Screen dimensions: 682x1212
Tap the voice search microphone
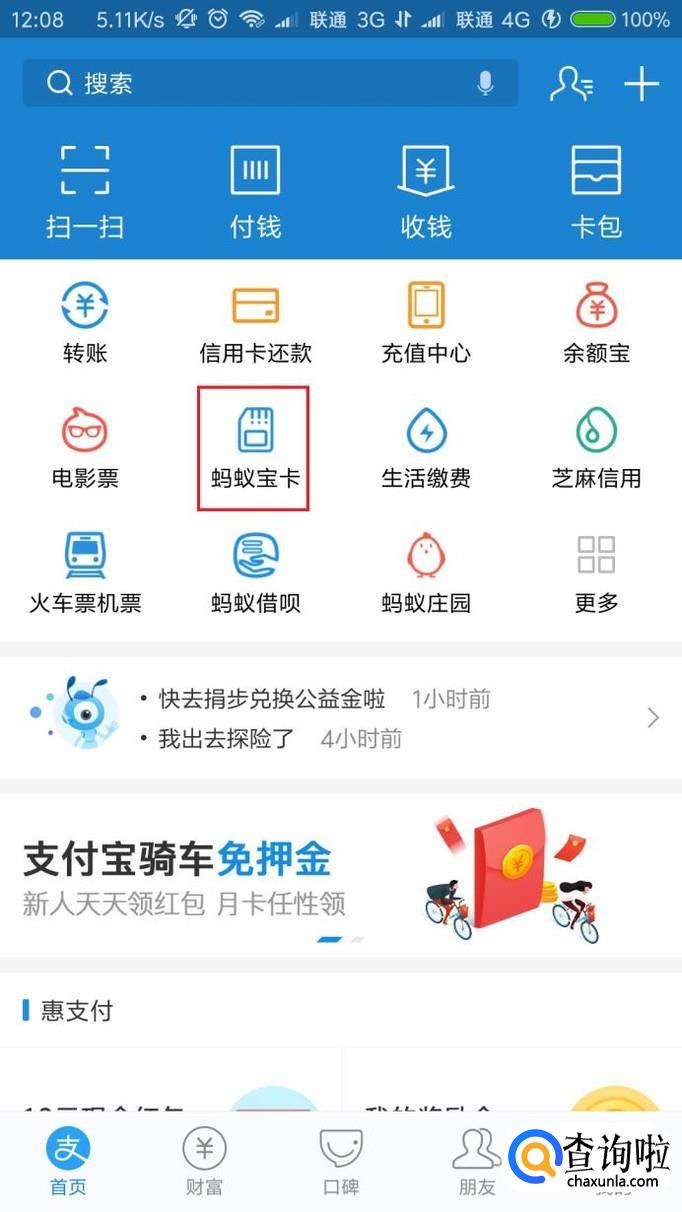(485, 83)
